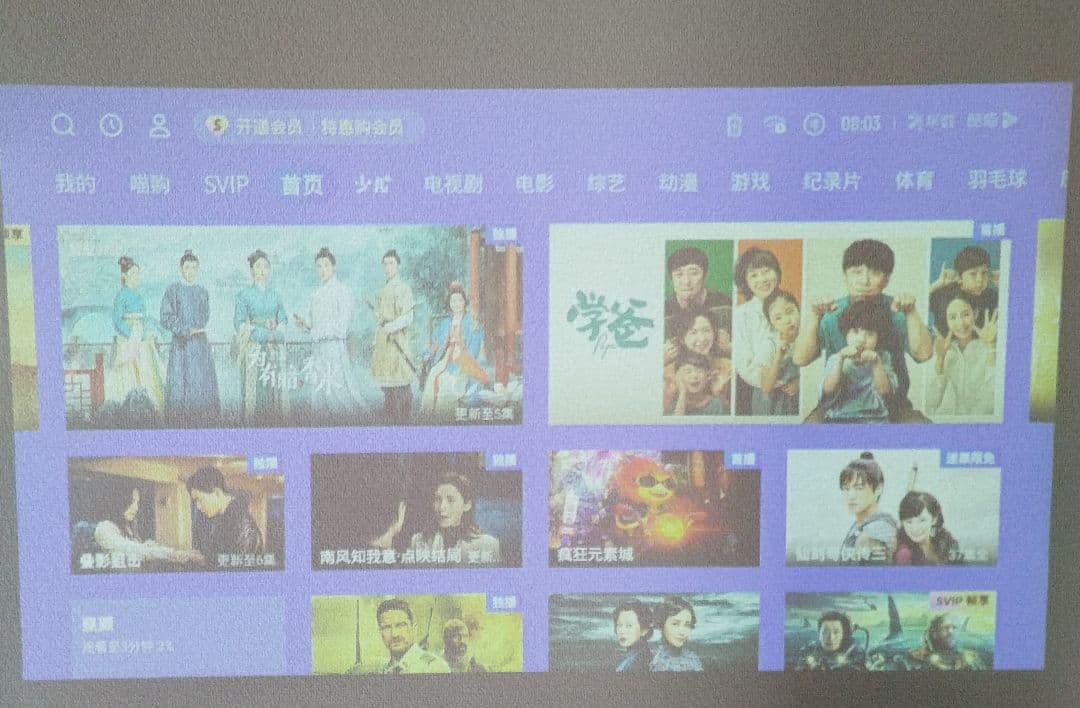Open the 电视剧 tab
Viewport: 1080px width, 708px height.
(x=453, y=184)
